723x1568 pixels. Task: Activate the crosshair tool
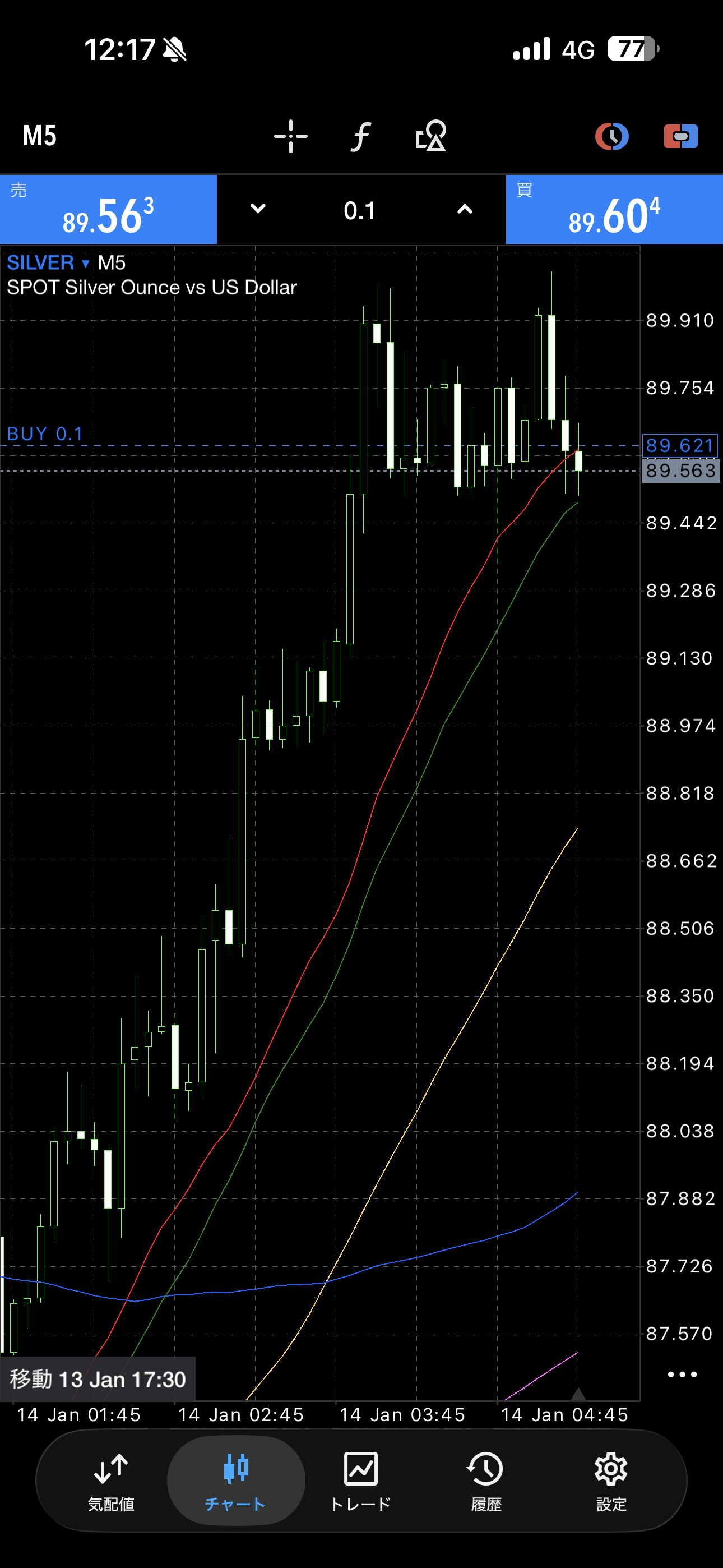click(291, 136)
